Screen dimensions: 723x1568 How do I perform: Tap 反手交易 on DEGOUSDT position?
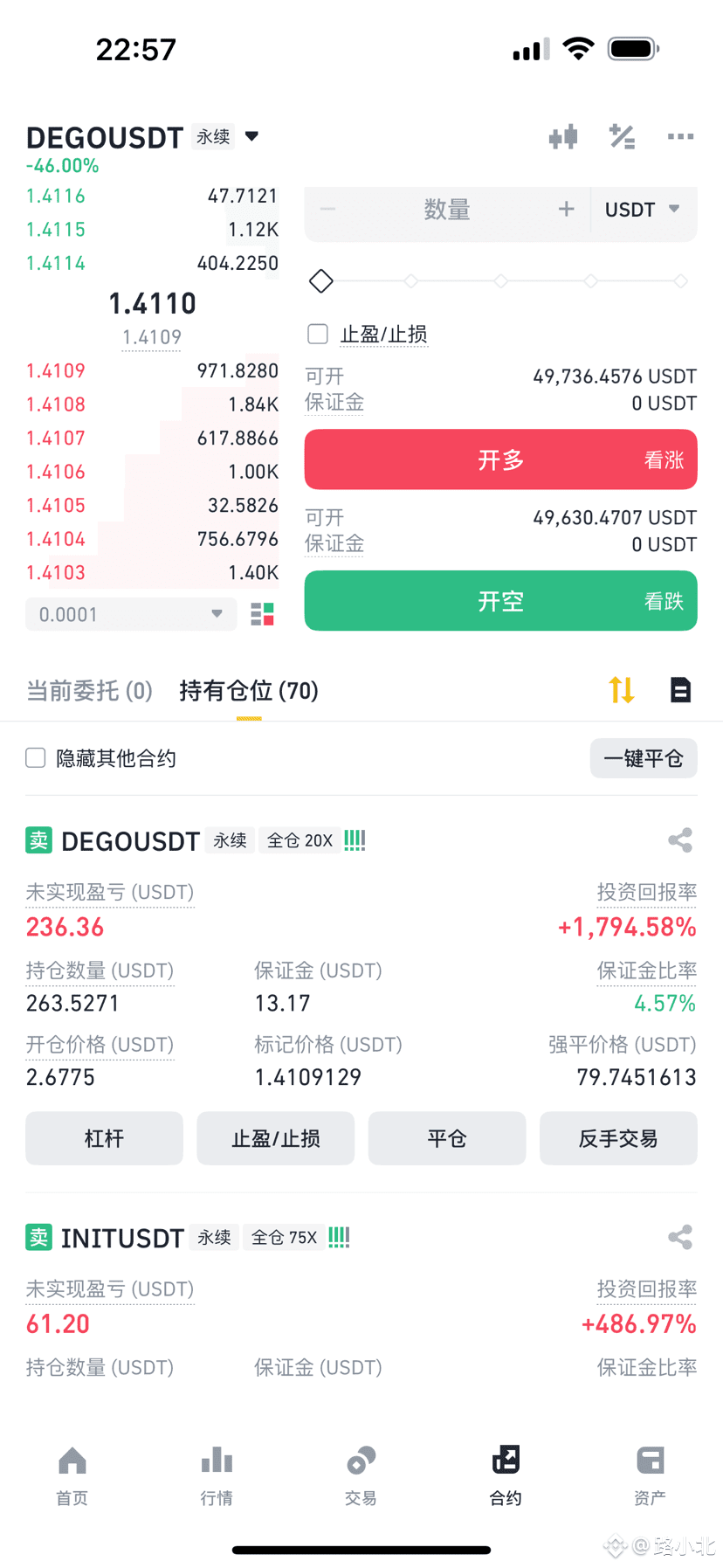tap(618, 1138)
